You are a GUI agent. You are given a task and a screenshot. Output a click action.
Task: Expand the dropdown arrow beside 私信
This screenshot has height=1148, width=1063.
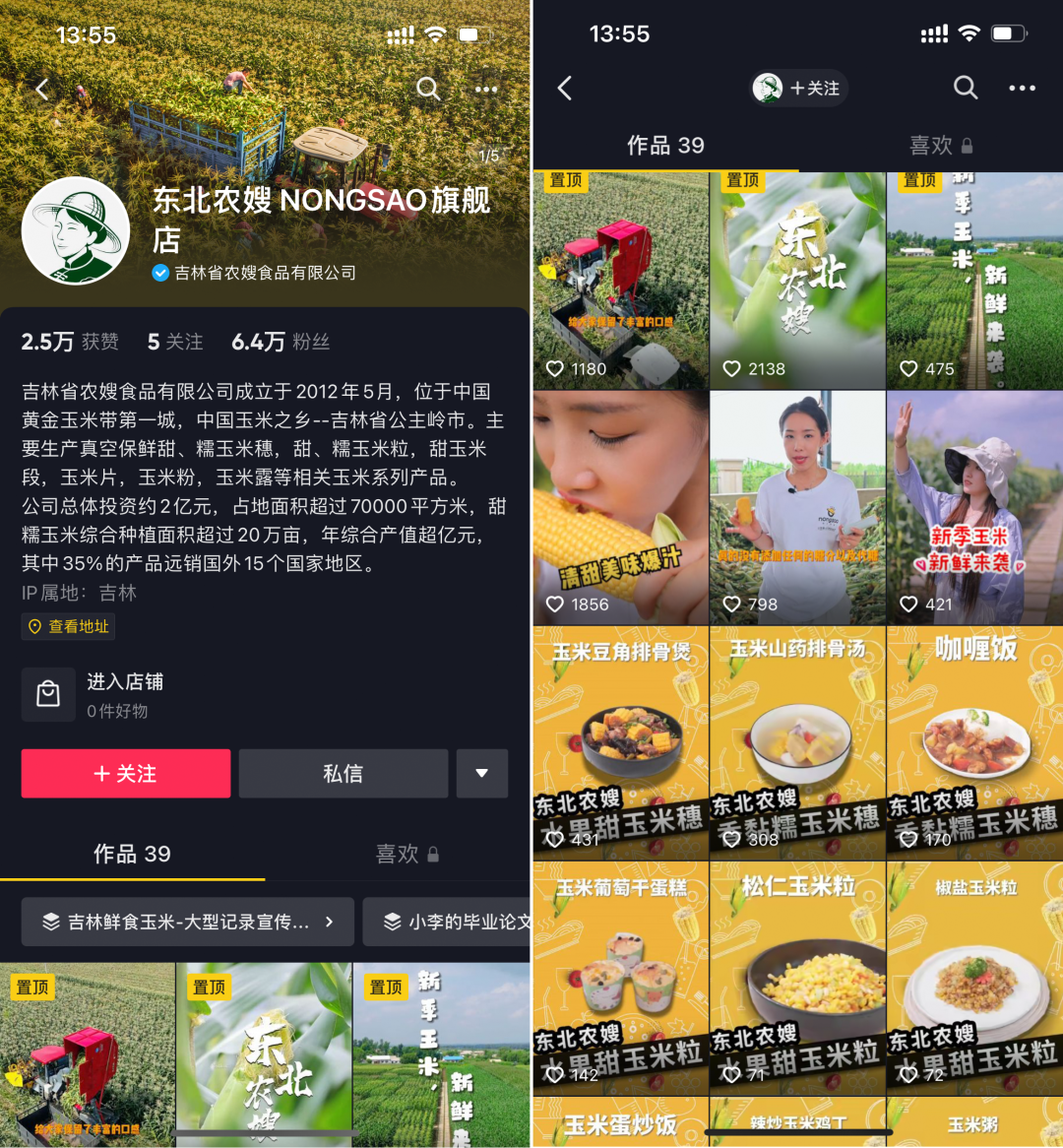[x=481, y=774]
